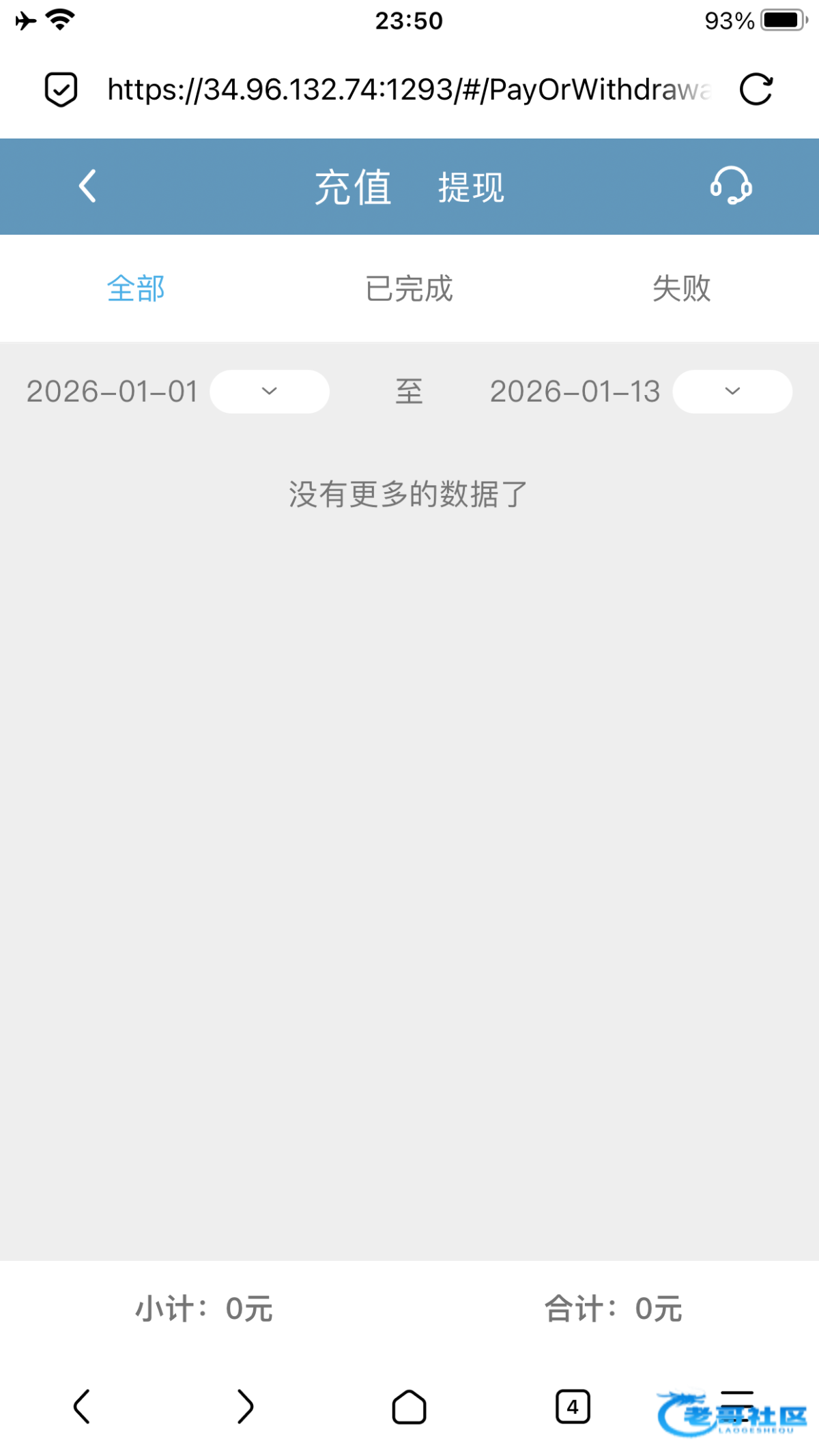Select the 充值 recharge tab
The image size is (819, 1456).
click(x=353, y=187)
